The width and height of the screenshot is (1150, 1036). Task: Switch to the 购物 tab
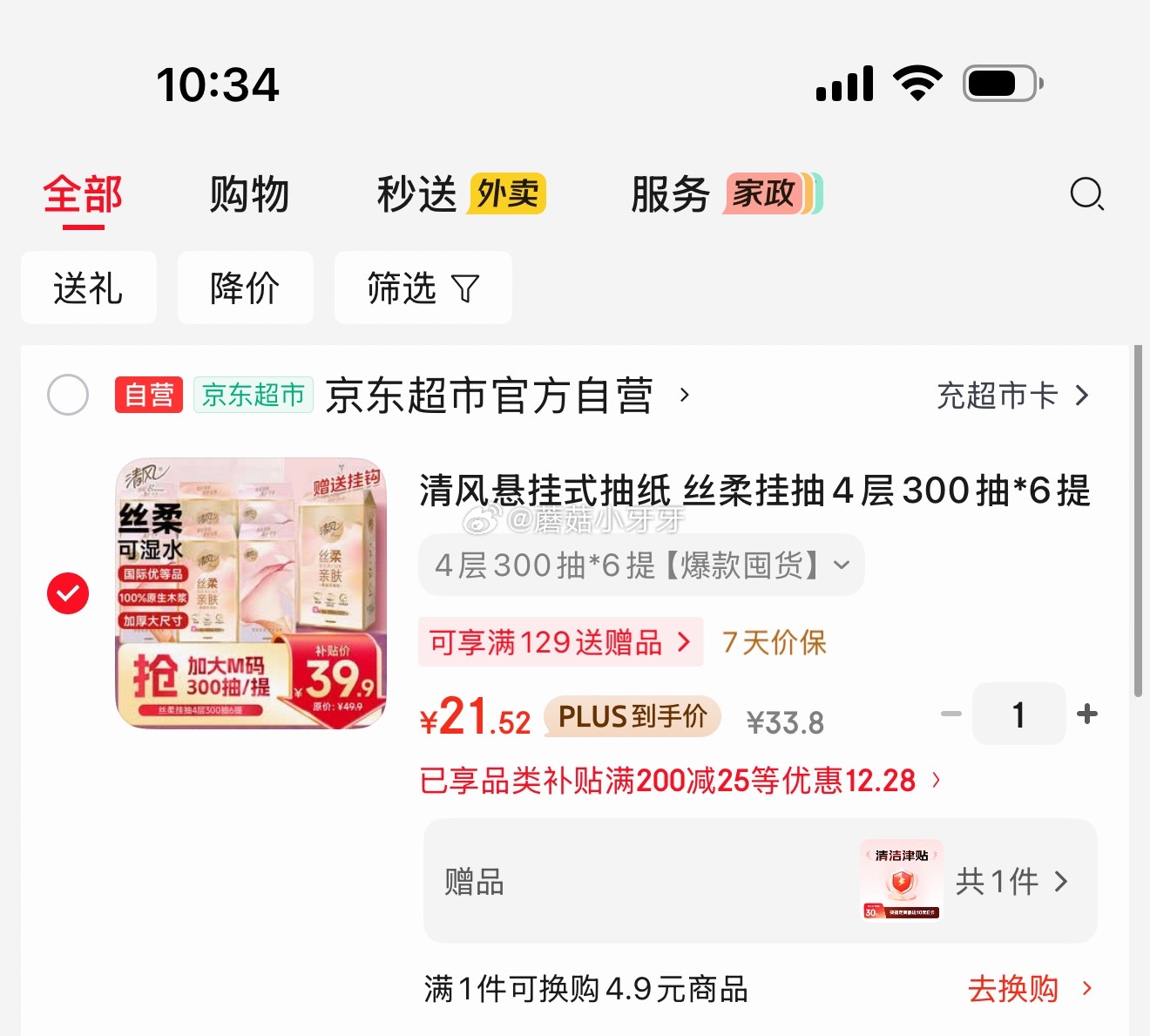(249, 193)
